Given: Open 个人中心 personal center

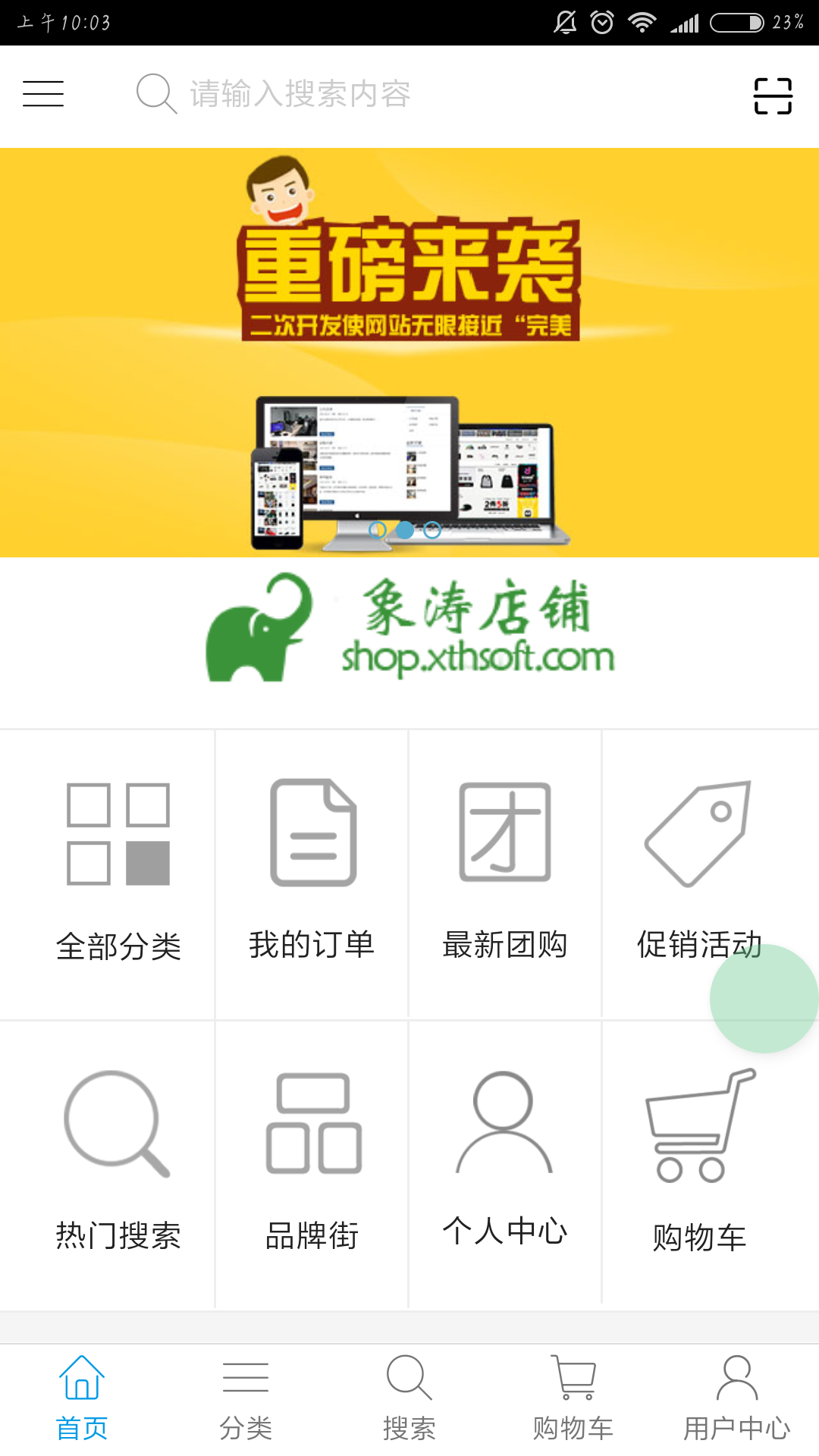Looking at the screenshot, I should tap(505, 1160).
